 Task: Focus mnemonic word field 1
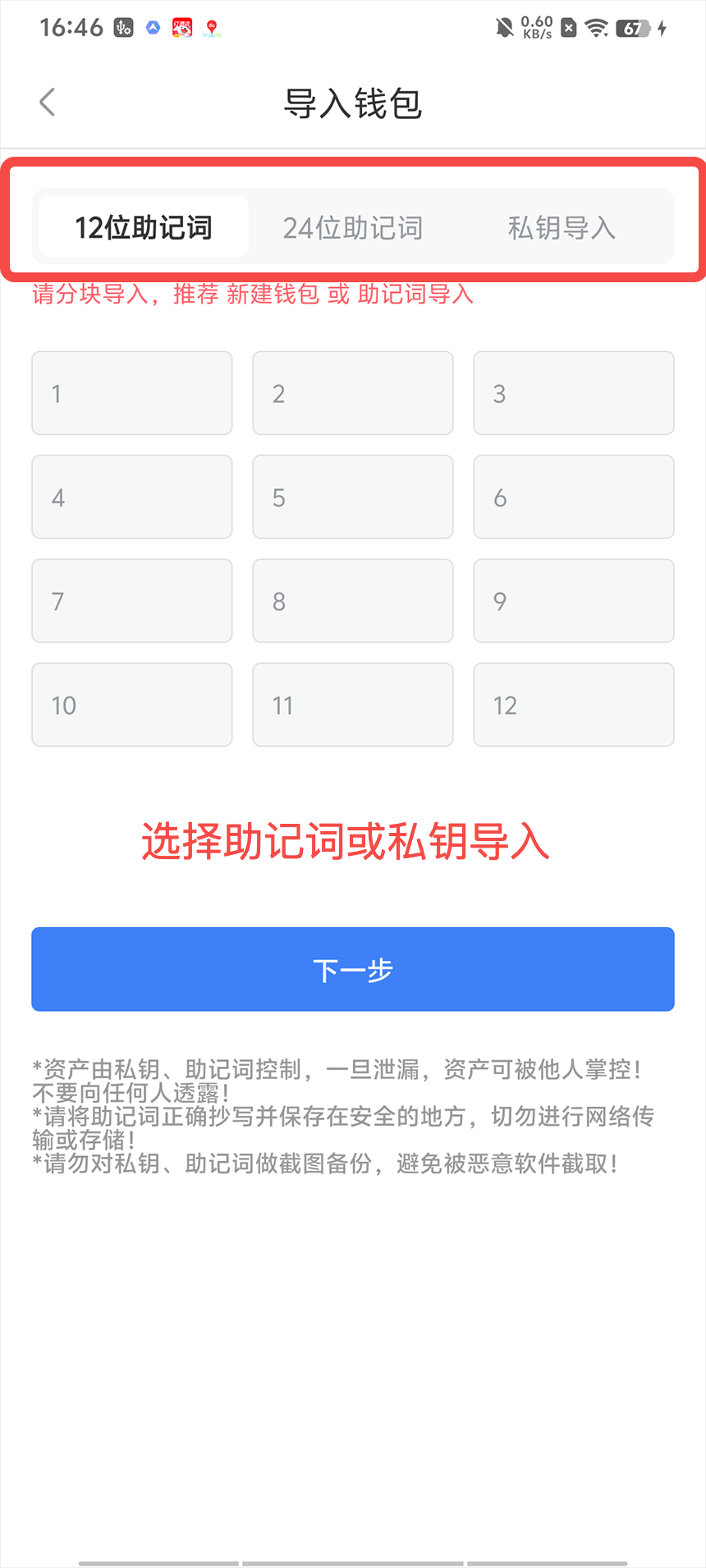(x=132, y=393)
